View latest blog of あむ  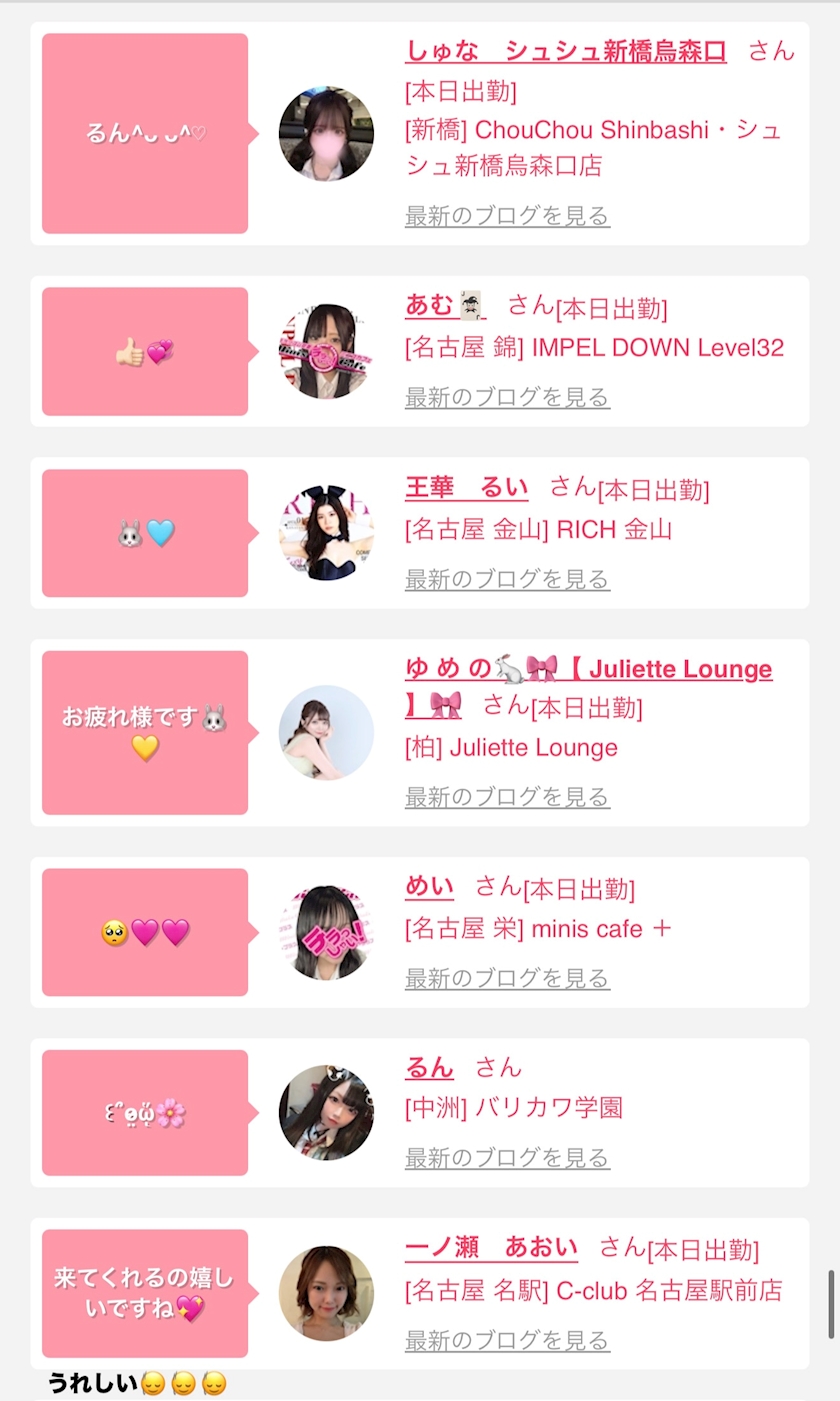click(x=507, y=397)
